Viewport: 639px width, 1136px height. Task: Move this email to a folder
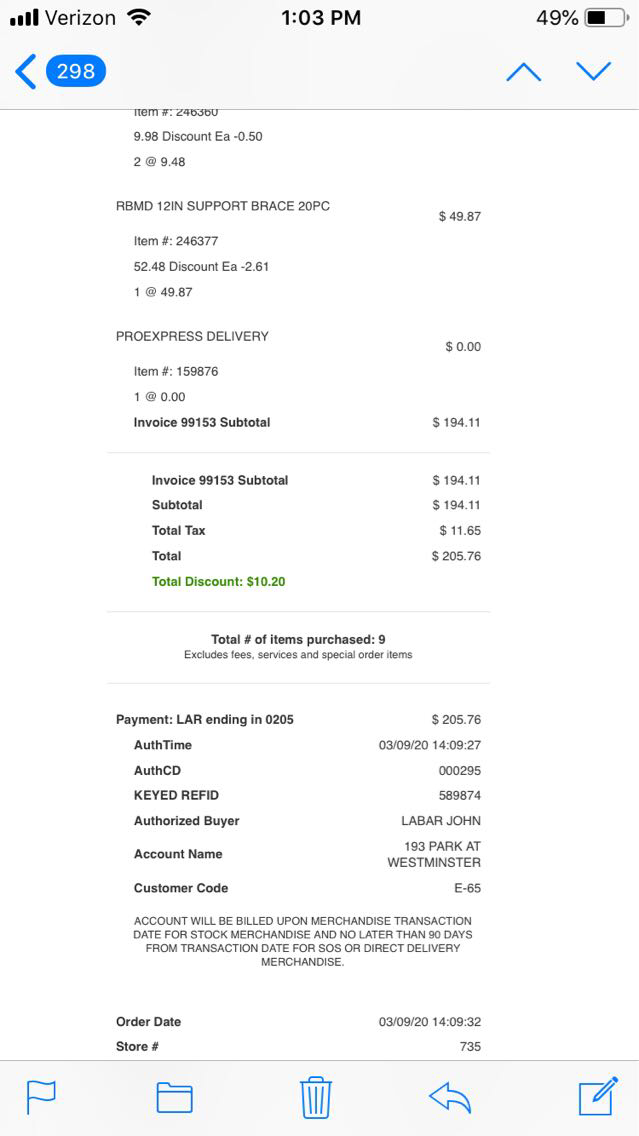coord(174,1097)
